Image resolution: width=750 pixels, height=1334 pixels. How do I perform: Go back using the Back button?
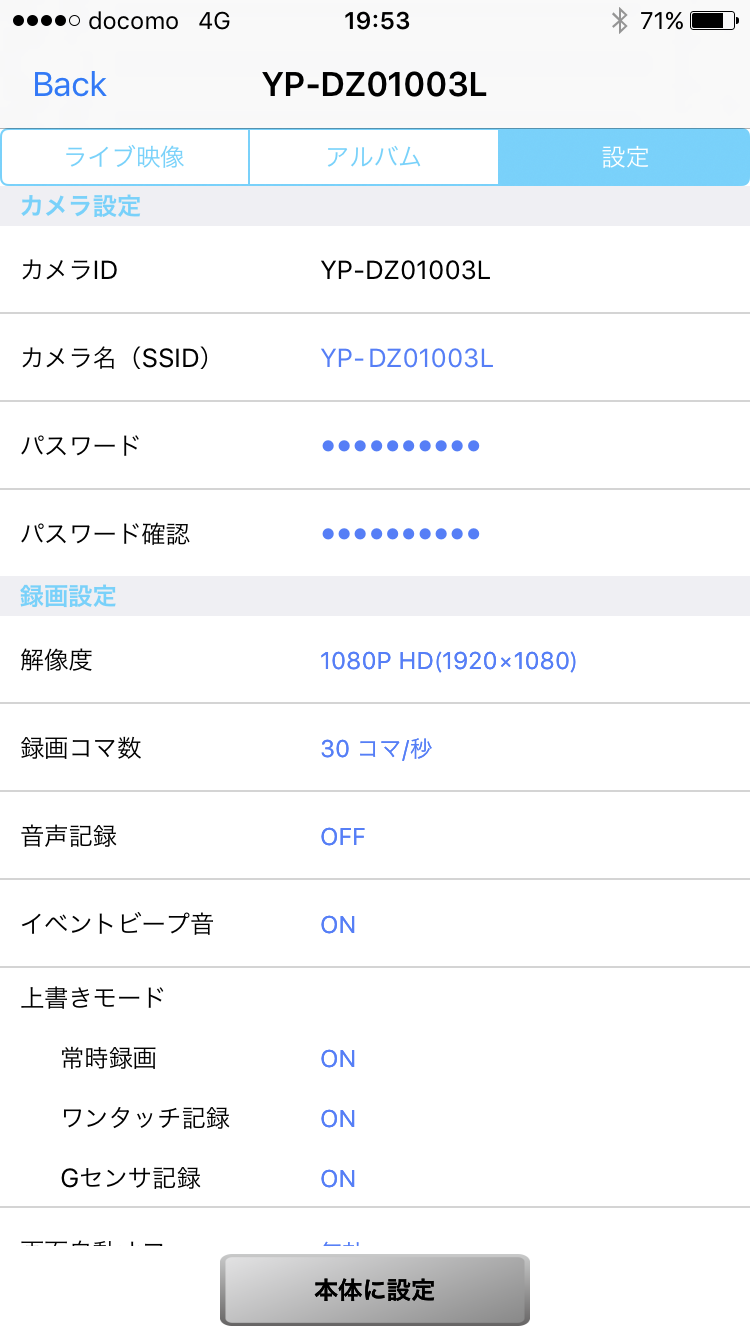[x=70, y=85]
